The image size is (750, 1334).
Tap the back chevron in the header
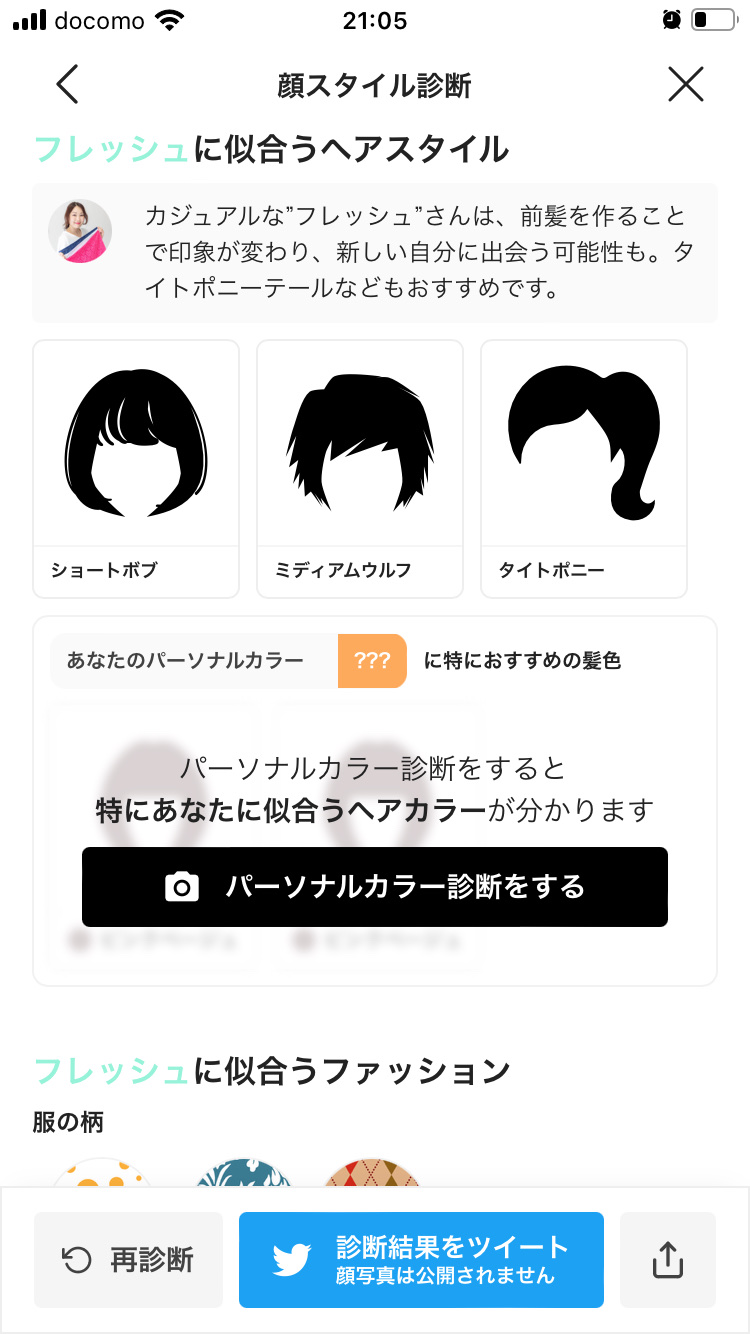(x=67, y=85)
